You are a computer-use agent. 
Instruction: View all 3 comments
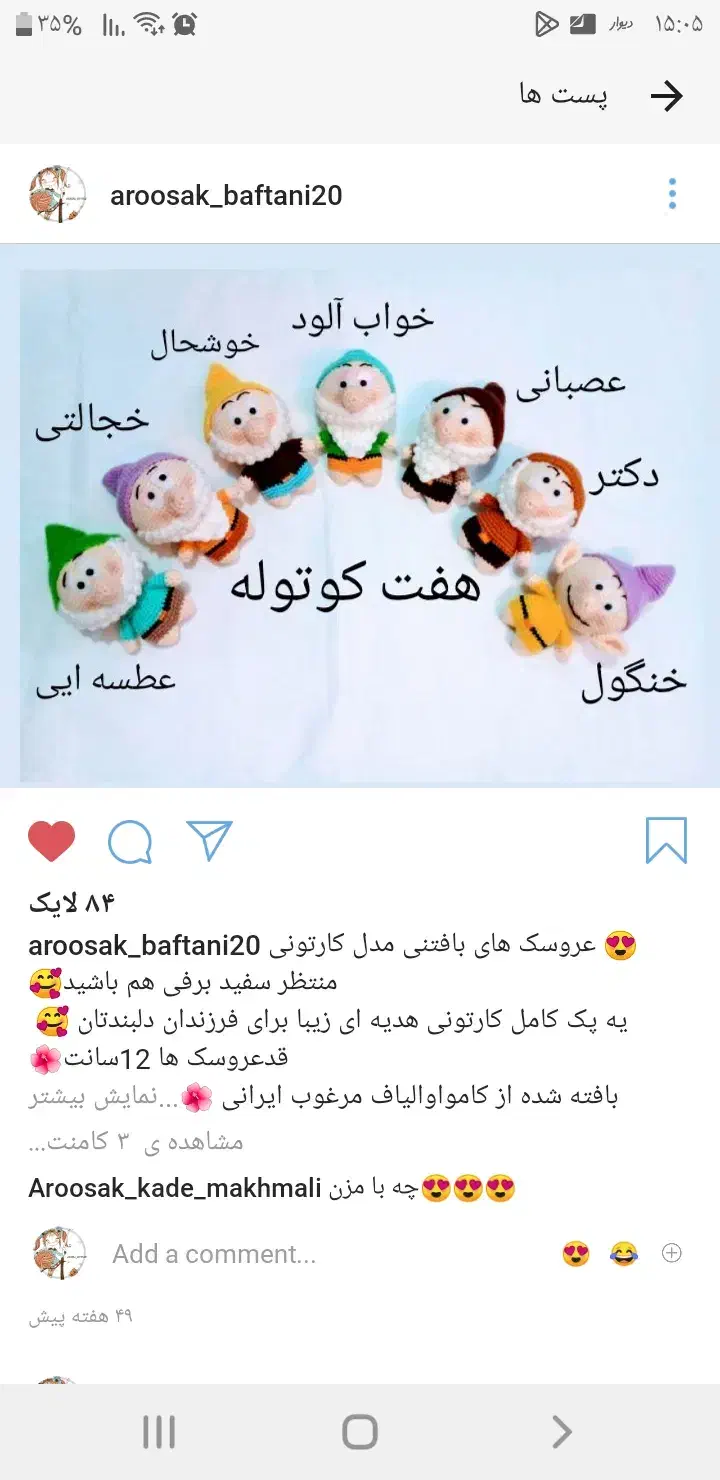pos(136,1141)
